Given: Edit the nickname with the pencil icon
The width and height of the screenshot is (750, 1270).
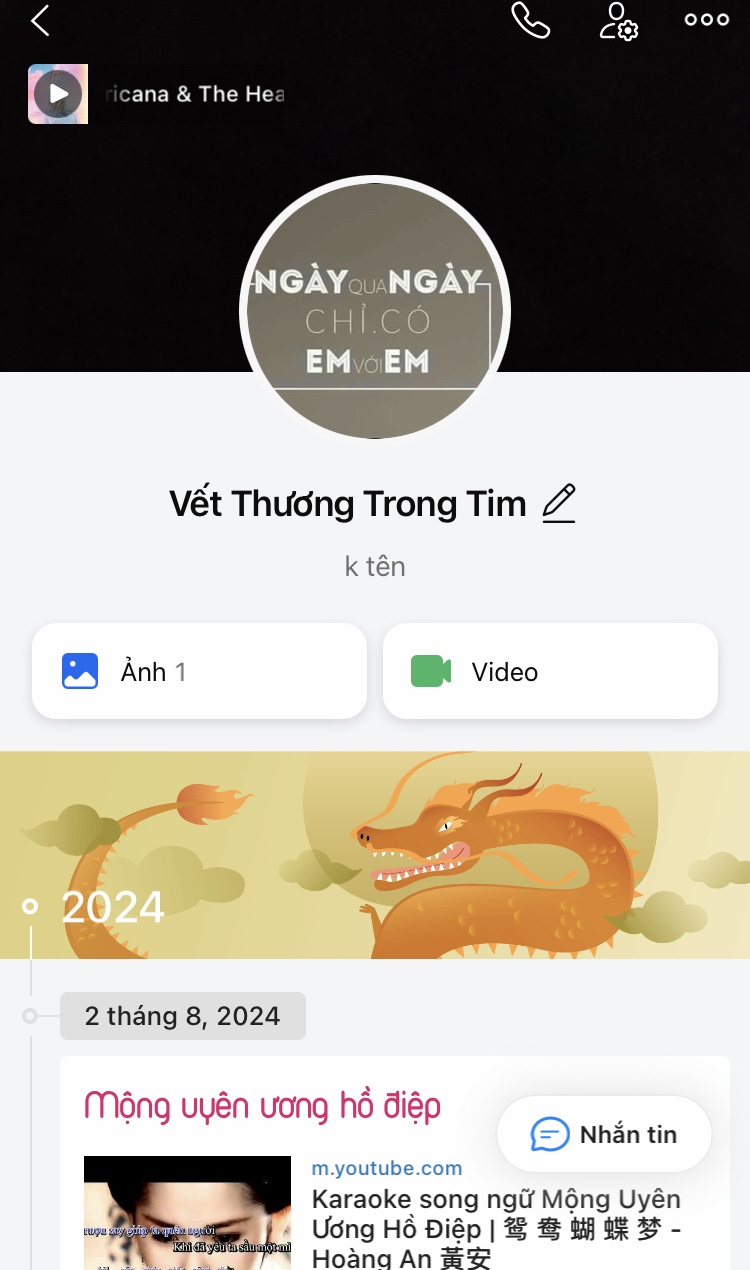Looking at the screenshot, I should [x=559, y=503].
